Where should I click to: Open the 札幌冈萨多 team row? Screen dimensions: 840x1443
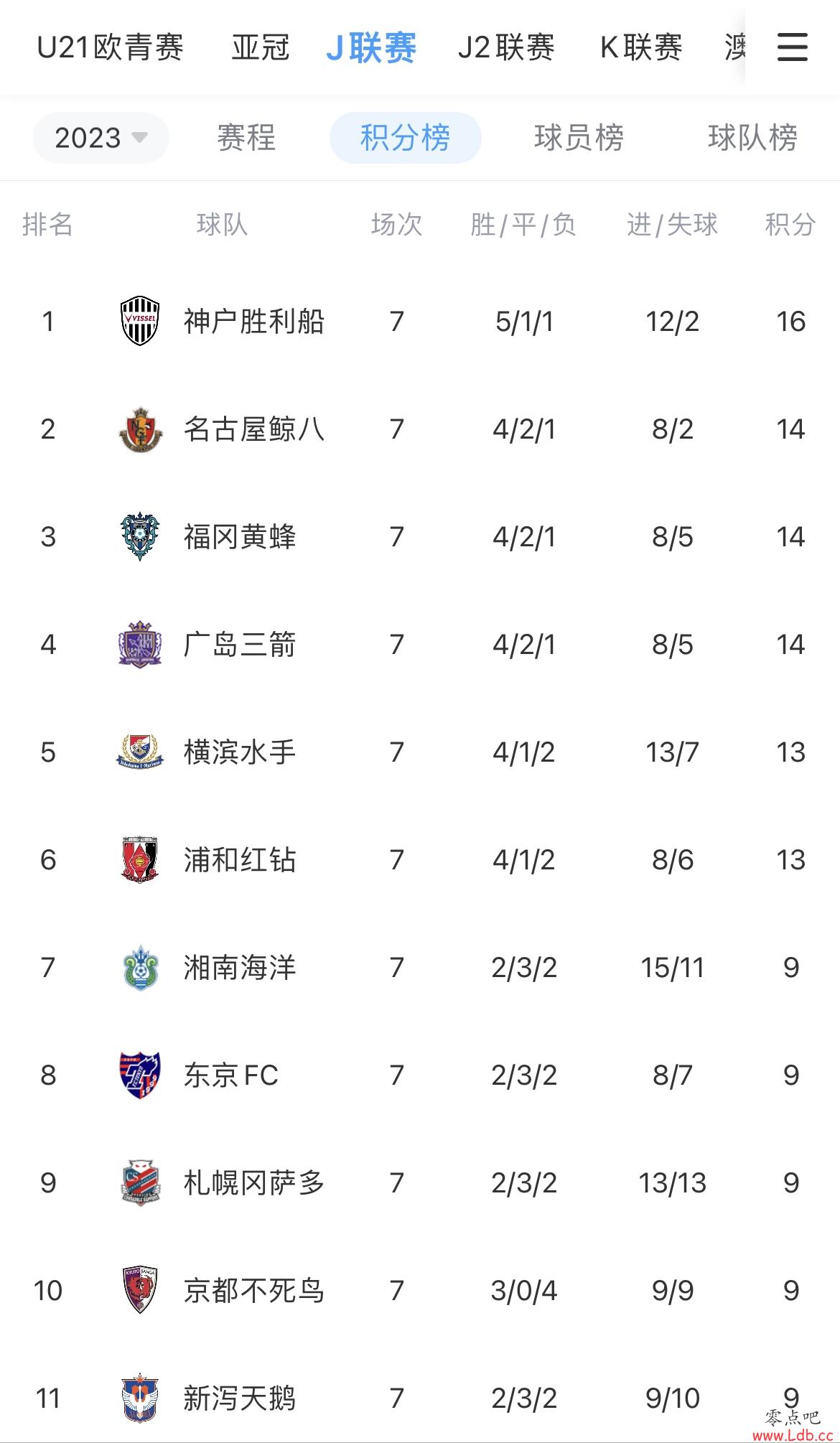coord(420,1182)
